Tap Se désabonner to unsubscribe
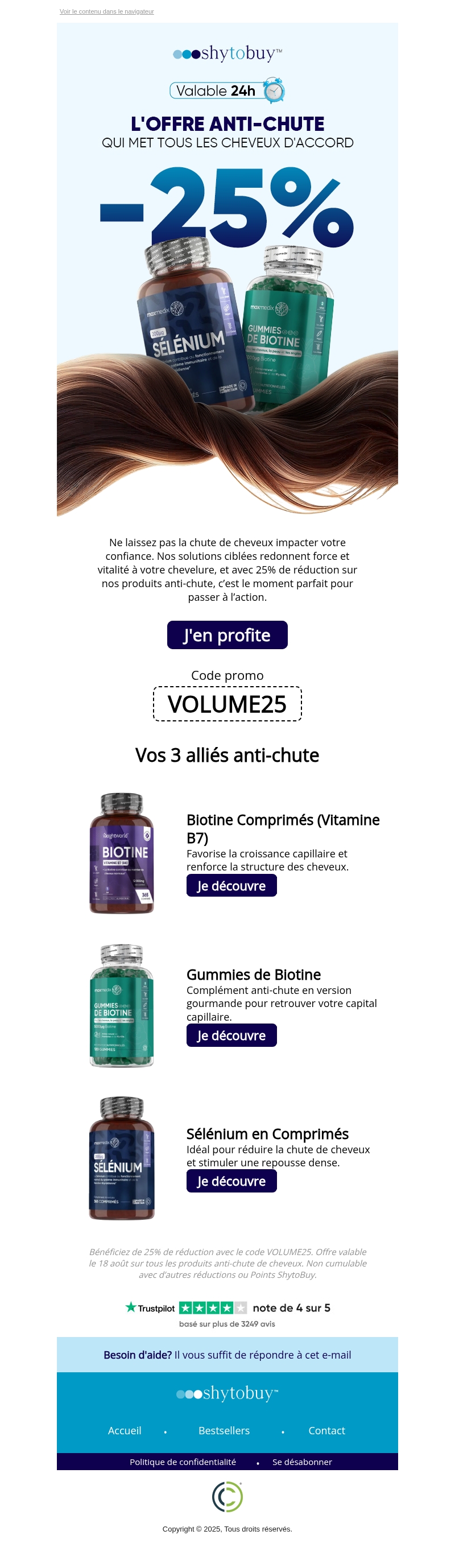Viewport: 455px width, 1568px height. (303, 1462)
